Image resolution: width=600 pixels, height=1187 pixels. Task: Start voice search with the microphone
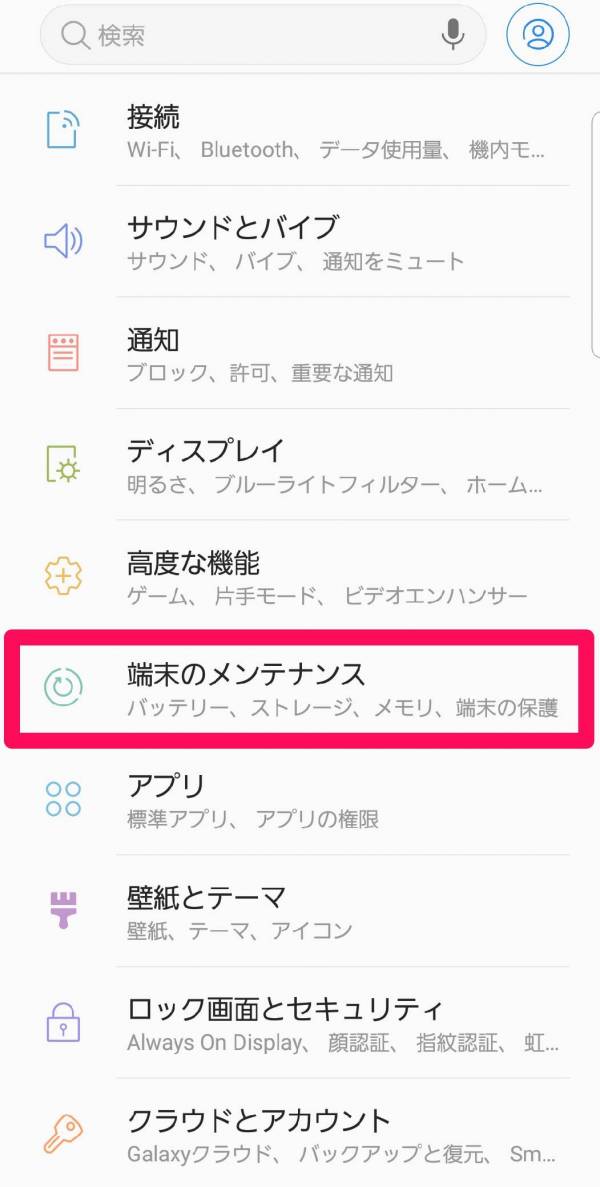coord(453,36)
